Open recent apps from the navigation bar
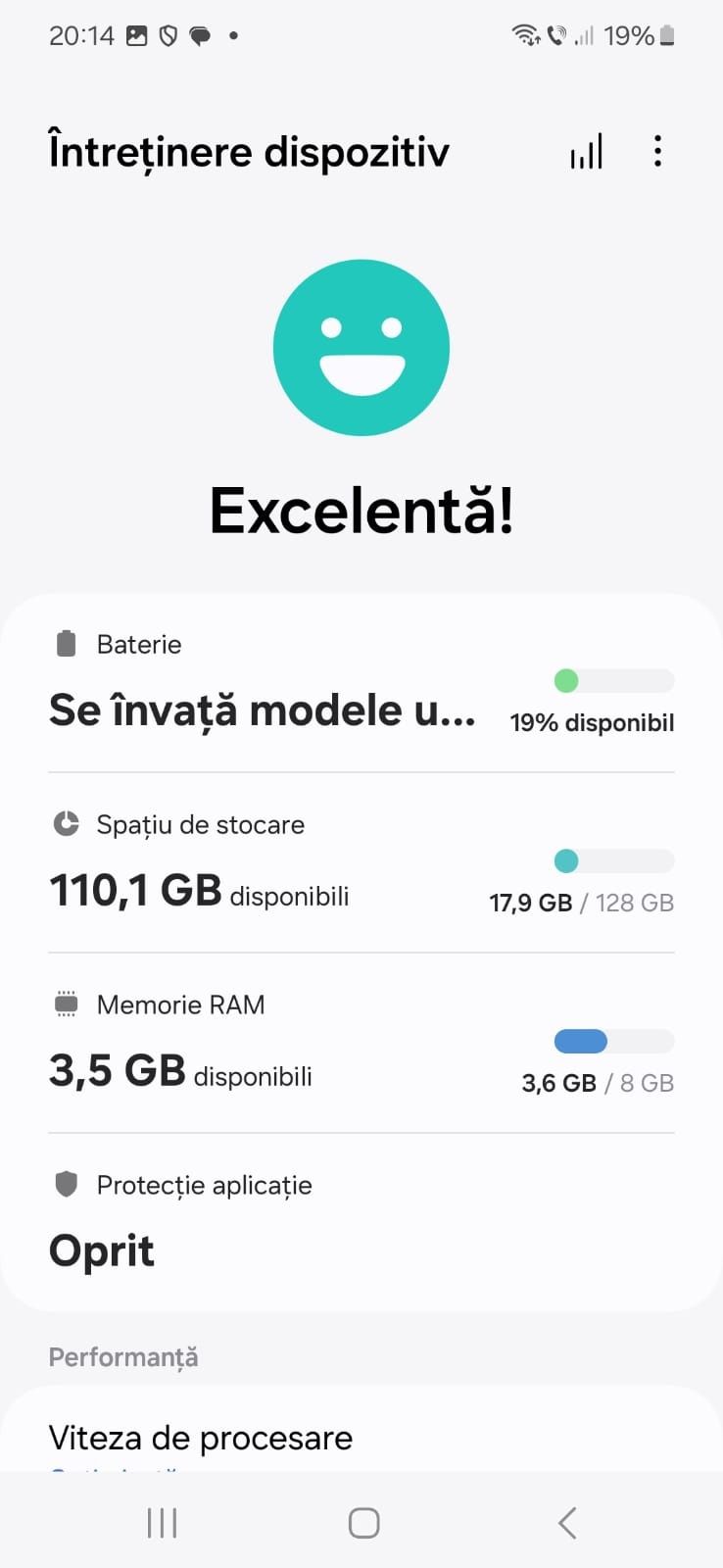723x1568 pixels. (162, 1522)
